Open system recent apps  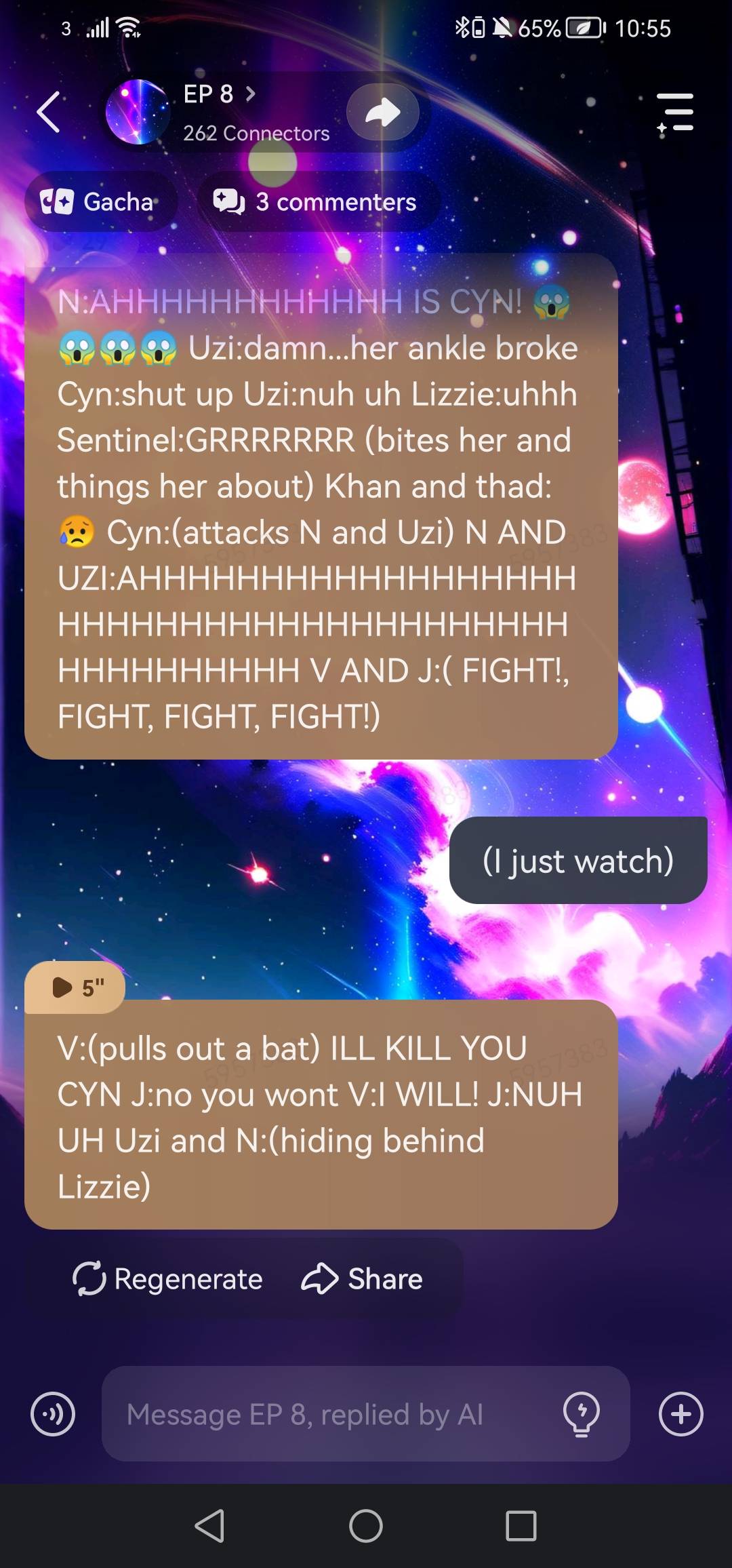(521, 1526)
